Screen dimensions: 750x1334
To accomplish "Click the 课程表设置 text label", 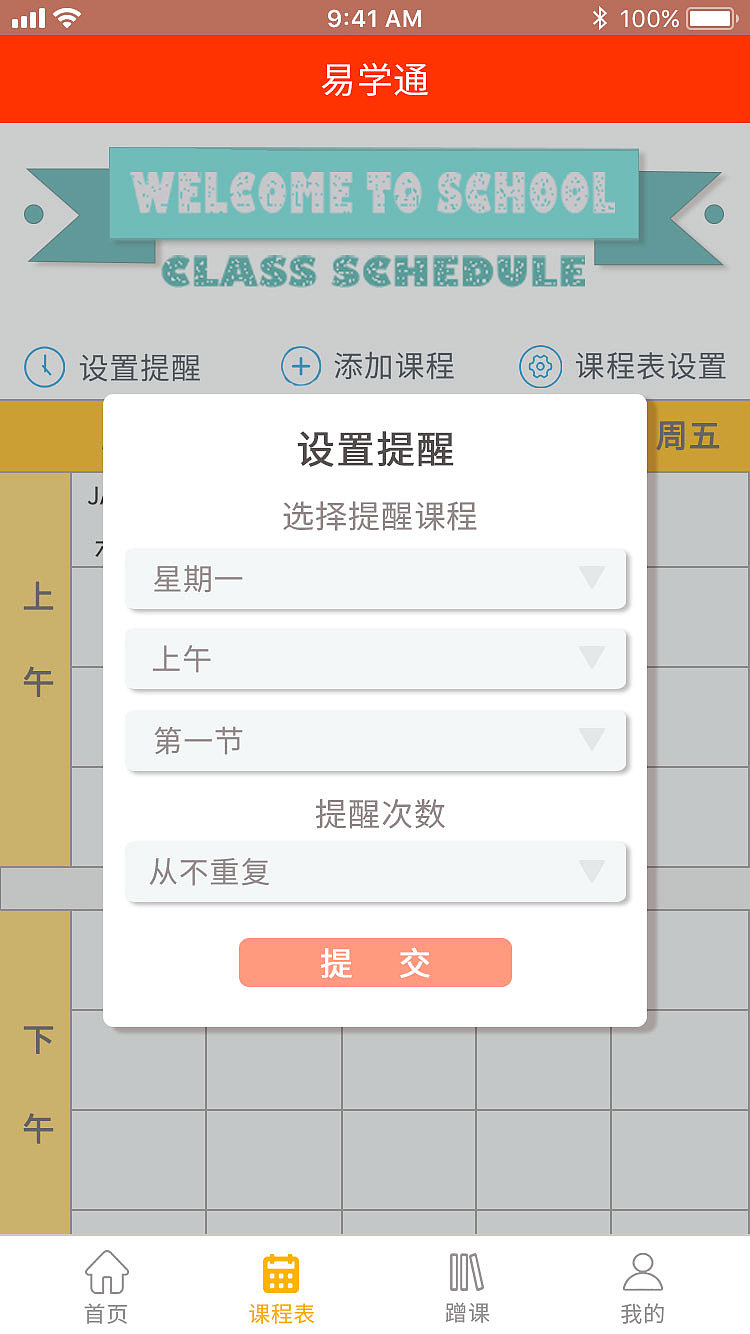I will coord(650,366).
